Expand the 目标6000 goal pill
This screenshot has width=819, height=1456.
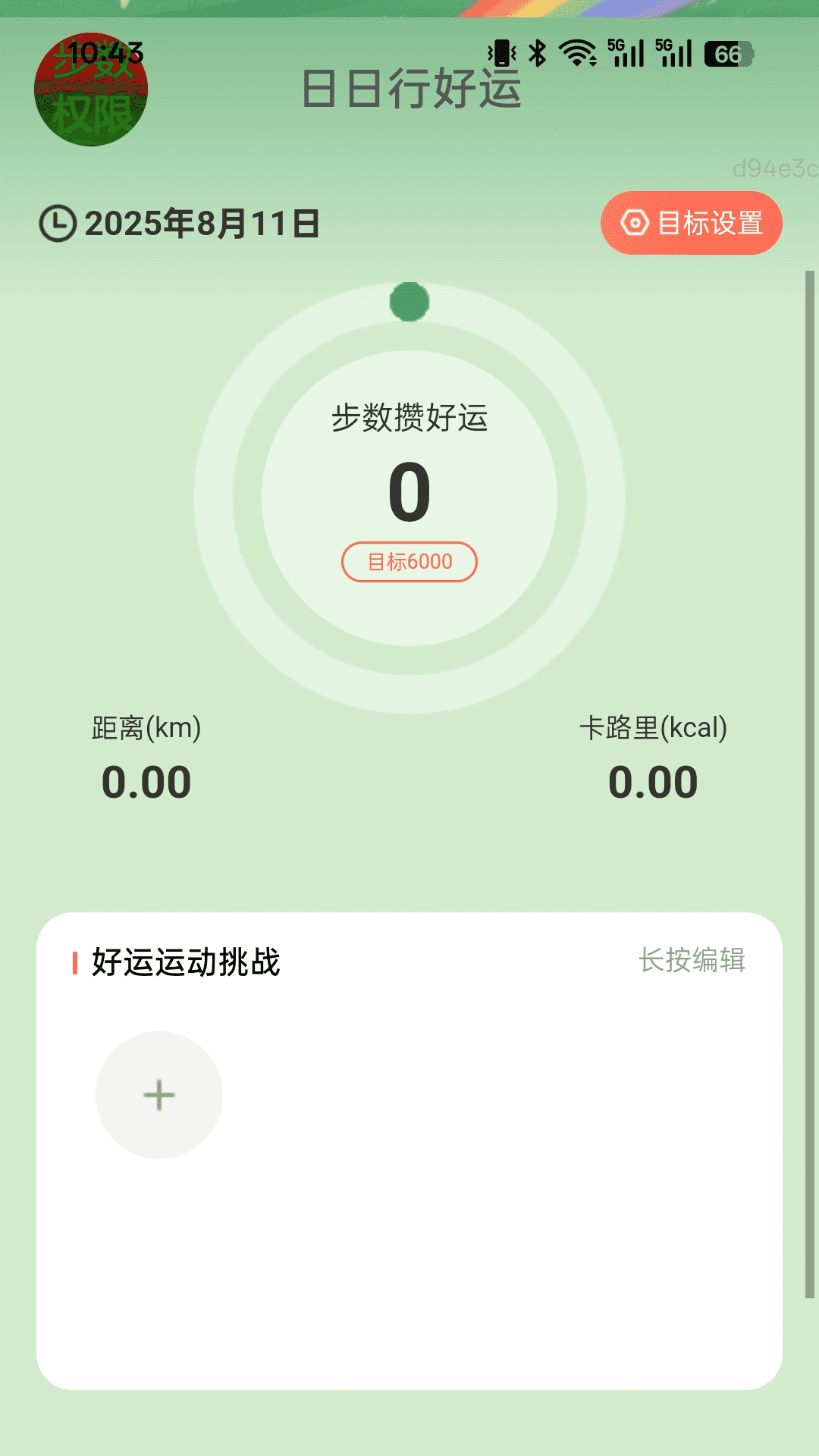[409, 561]
